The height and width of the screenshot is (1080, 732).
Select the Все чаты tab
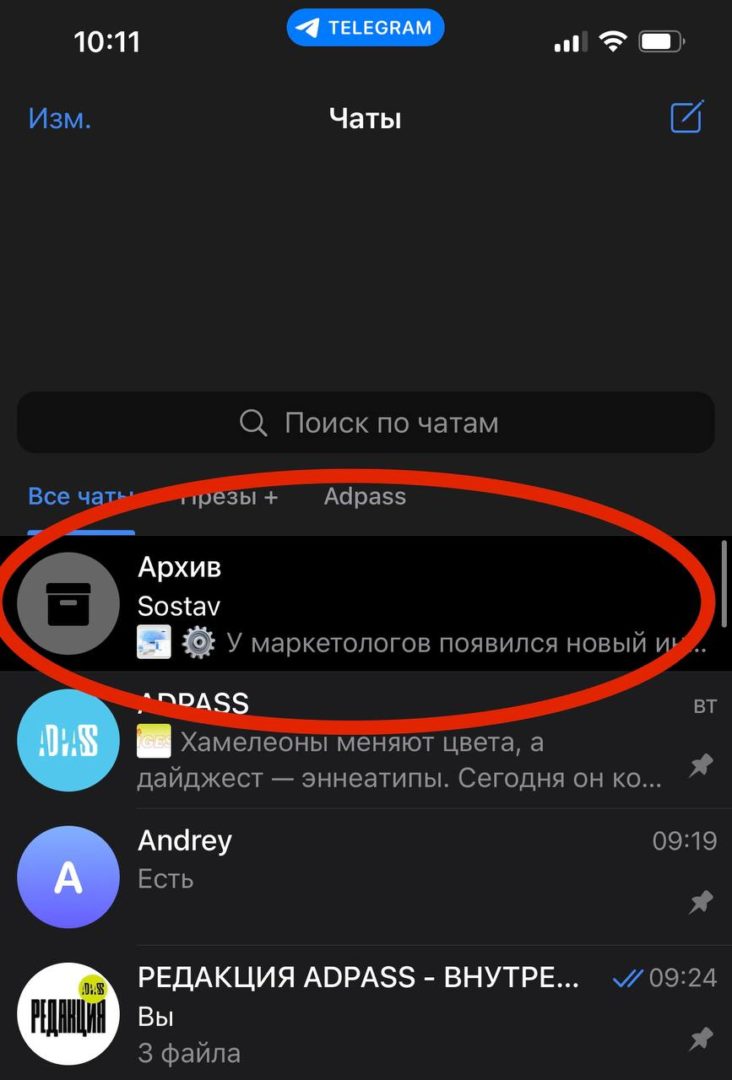point(80,496)
